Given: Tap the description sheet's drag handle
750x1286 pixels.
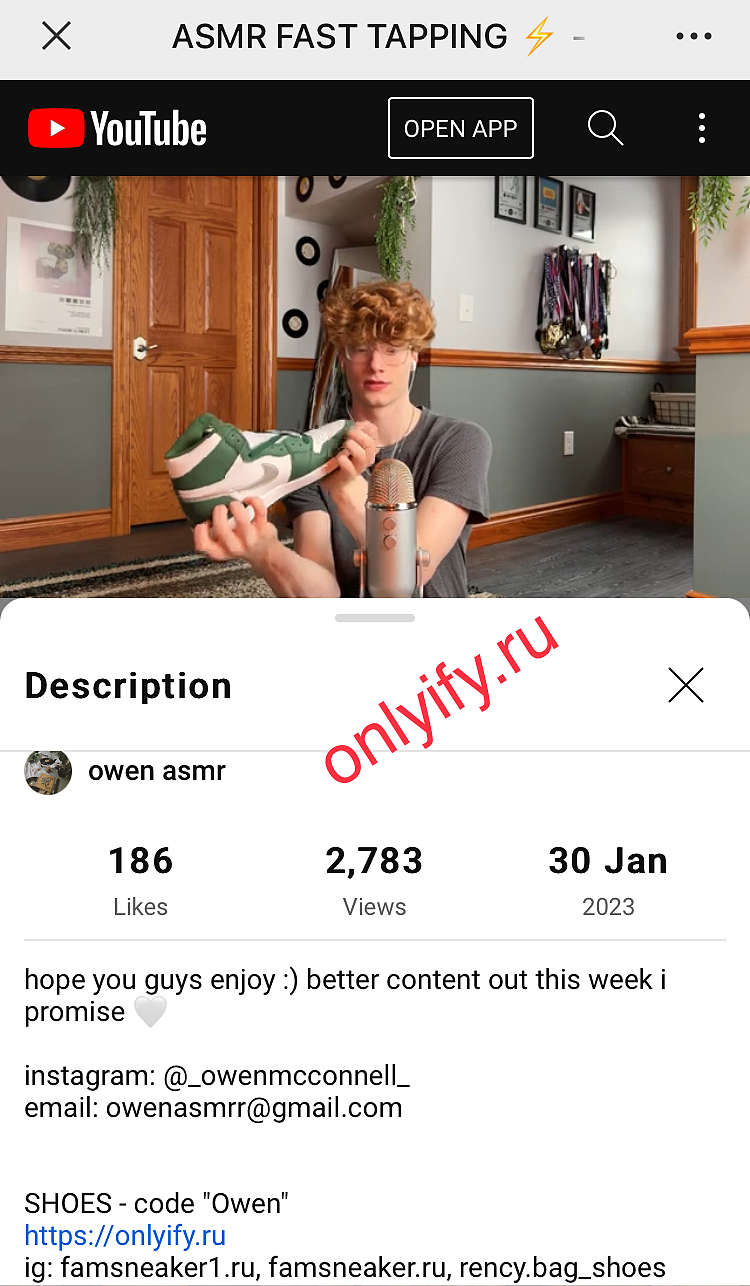Looking at the screenshot, I should [375, 618].
